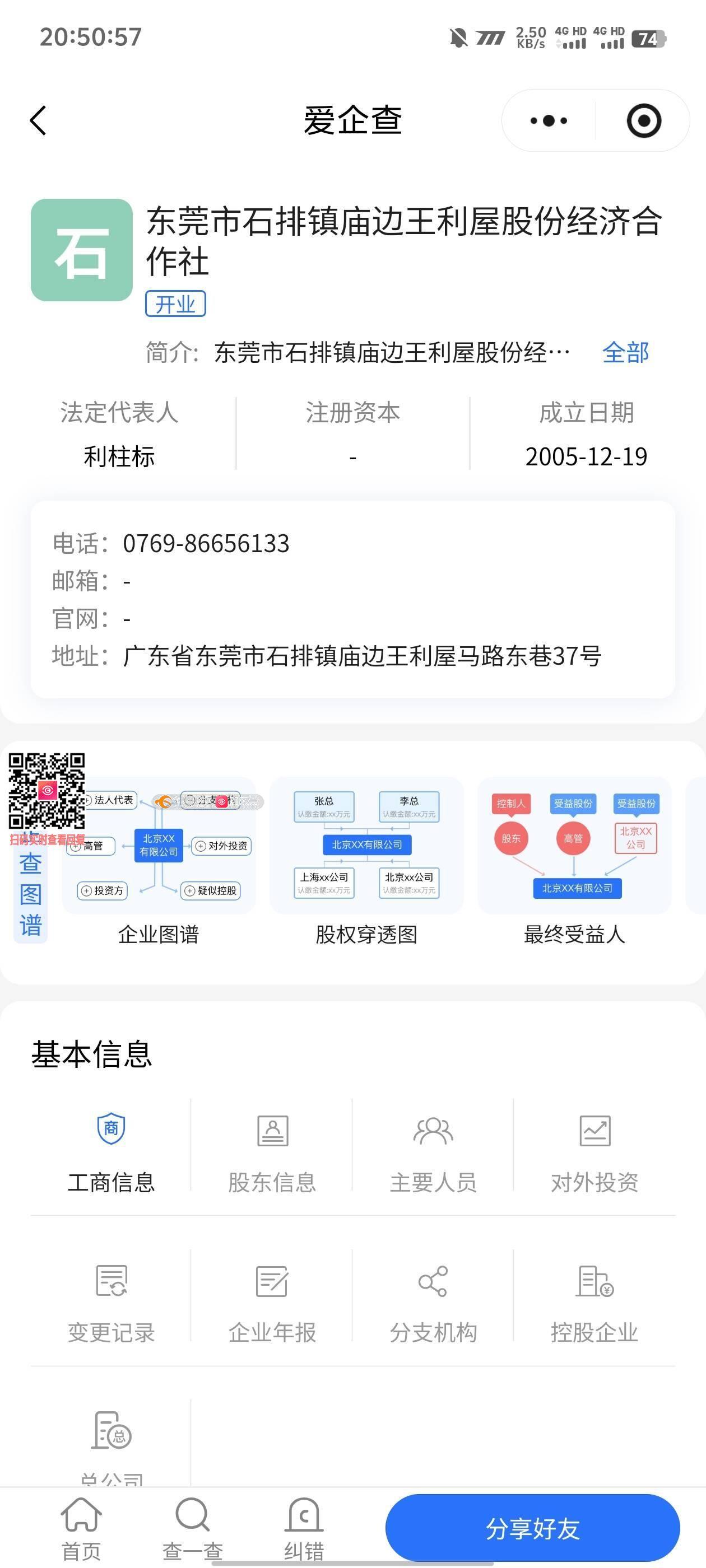Report an error via 纠错
The image size is (706, 1568).
coord(304,1529)
